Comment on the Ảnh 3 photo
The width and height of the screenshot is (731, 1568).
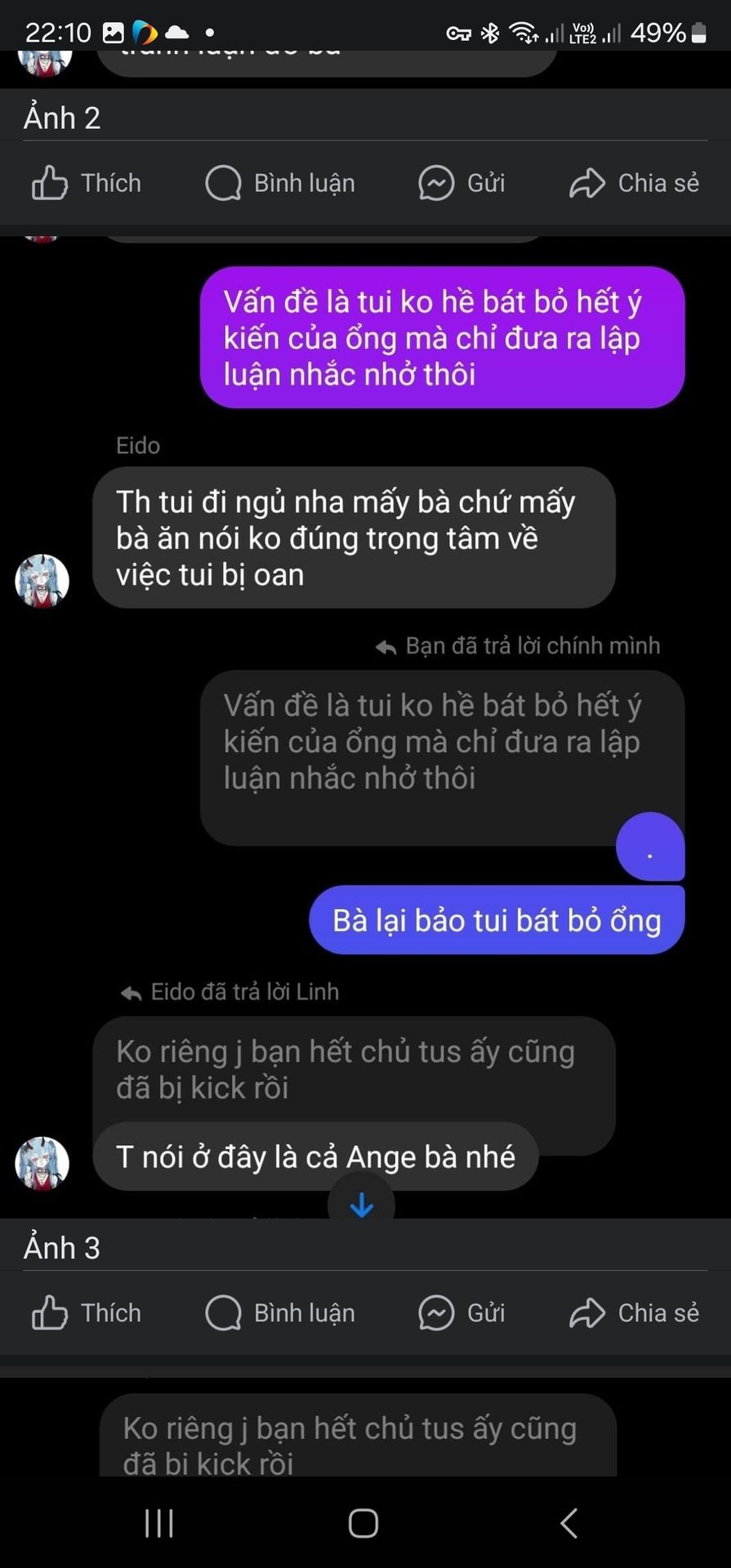(280, 1313)
